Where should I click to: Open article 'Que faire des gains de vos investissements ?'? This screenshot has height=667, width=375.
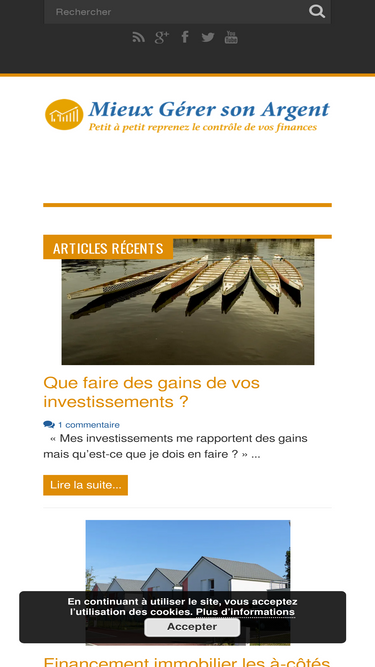pos(151,392)
